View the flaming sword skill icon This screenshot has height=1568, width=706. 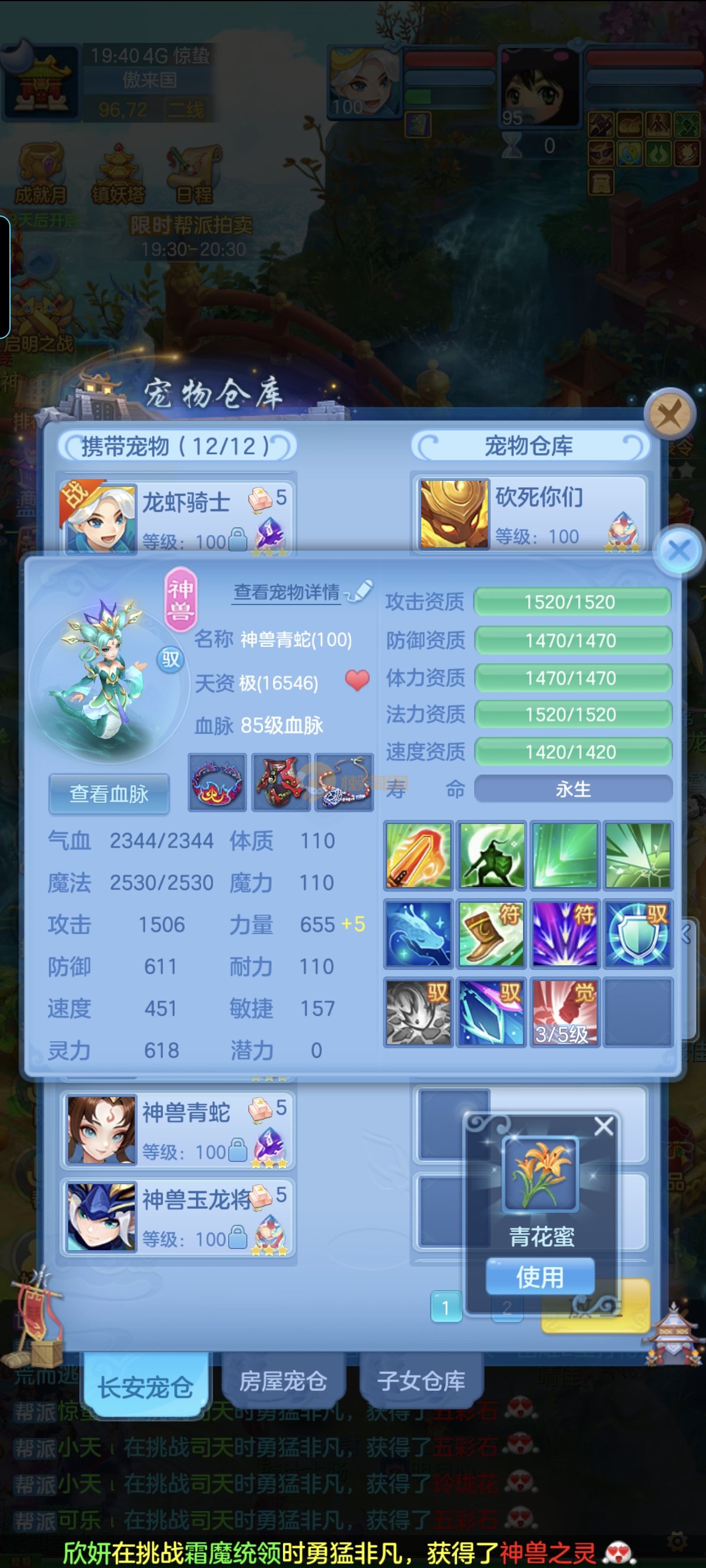418,855
